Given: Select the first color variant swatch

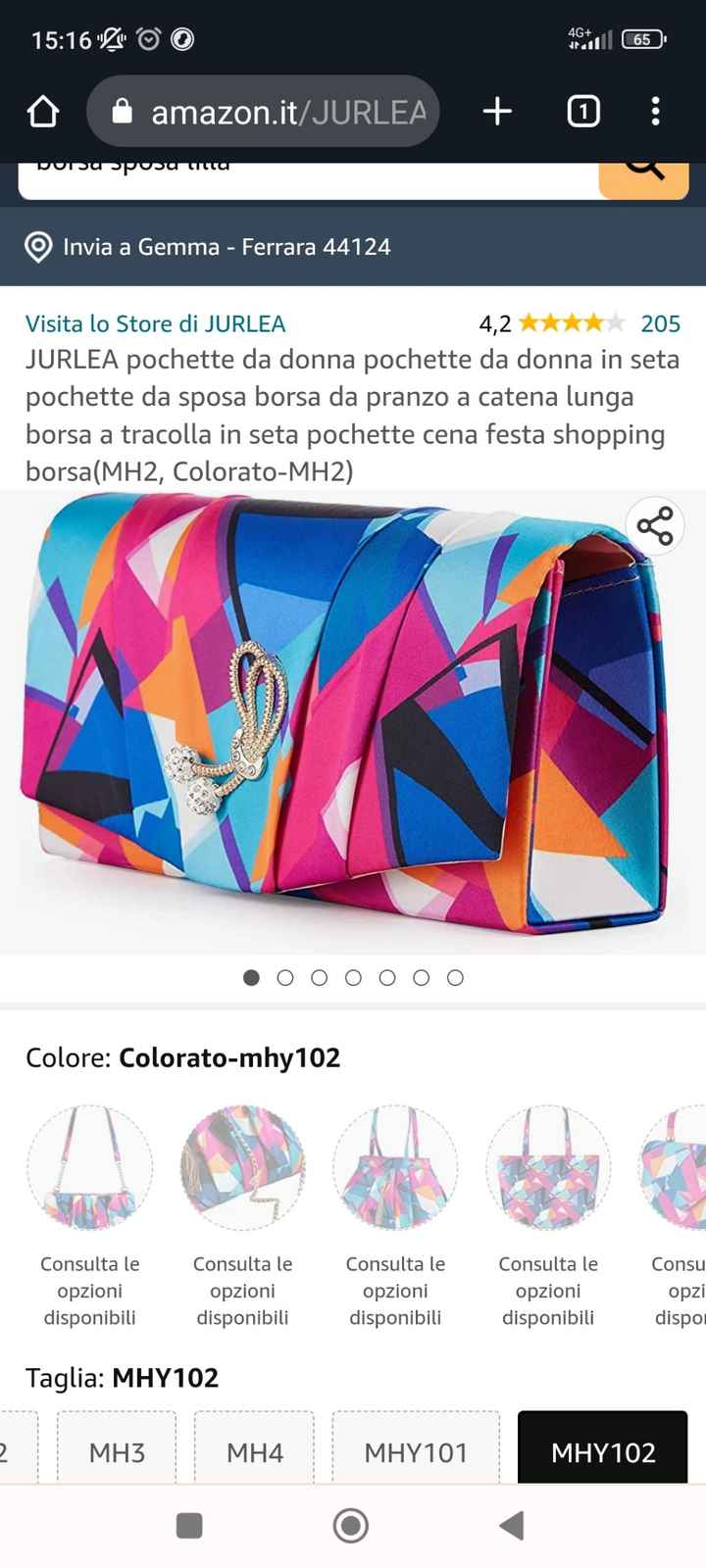Looking at the screenshot, I should (89, 1168).
